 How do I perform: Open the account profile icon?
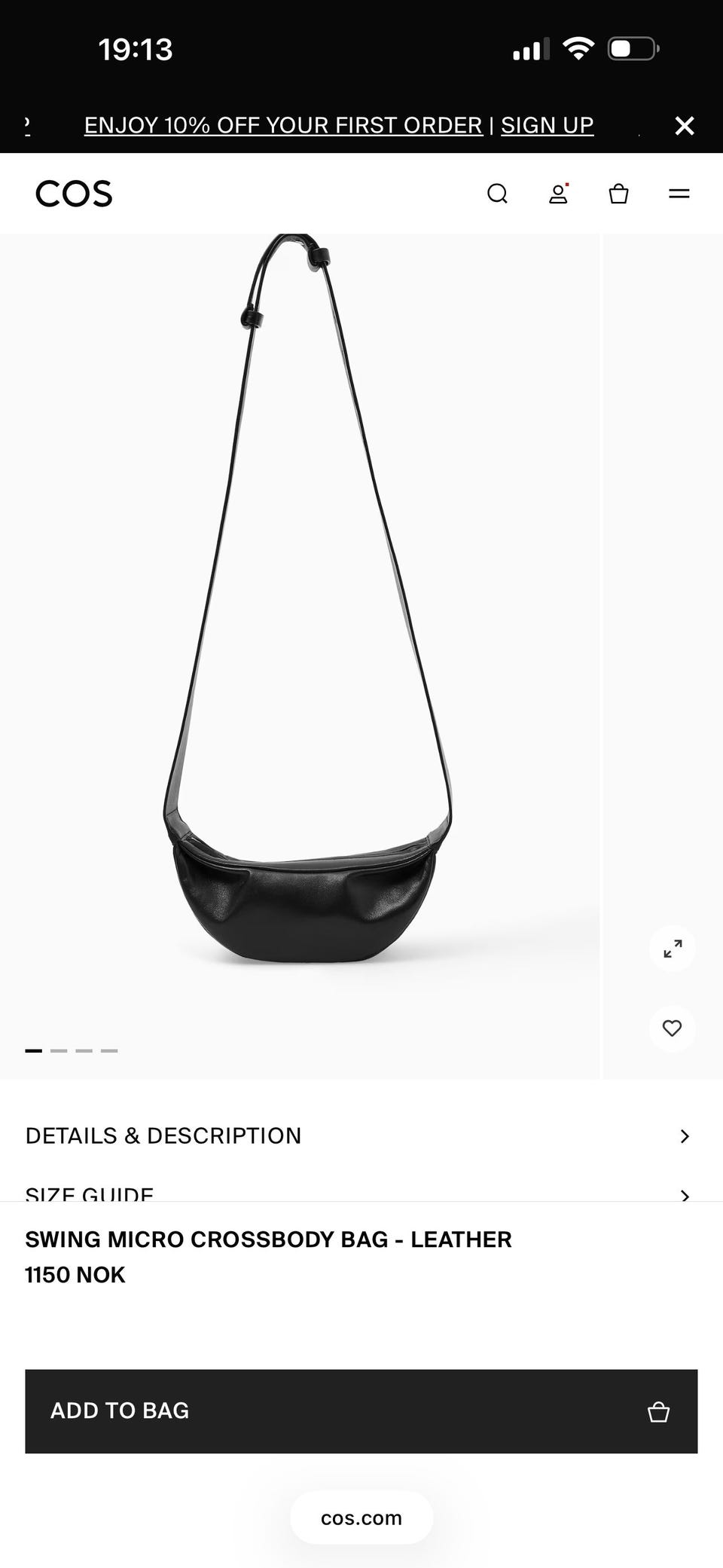click(x=558, y=194)
